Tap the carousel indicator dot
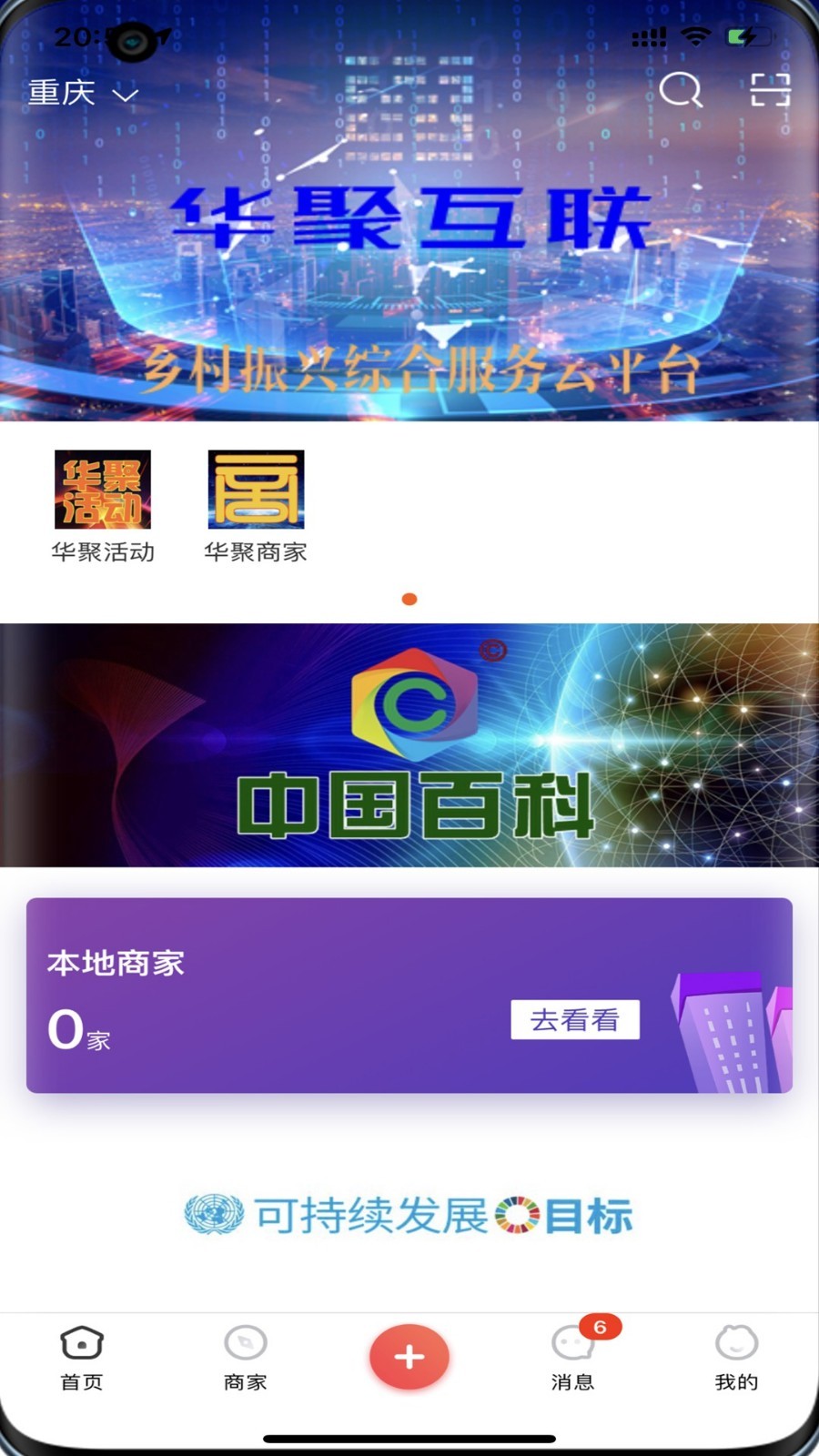The height and width of the screenshot is (1456, 819). (409, 599)
